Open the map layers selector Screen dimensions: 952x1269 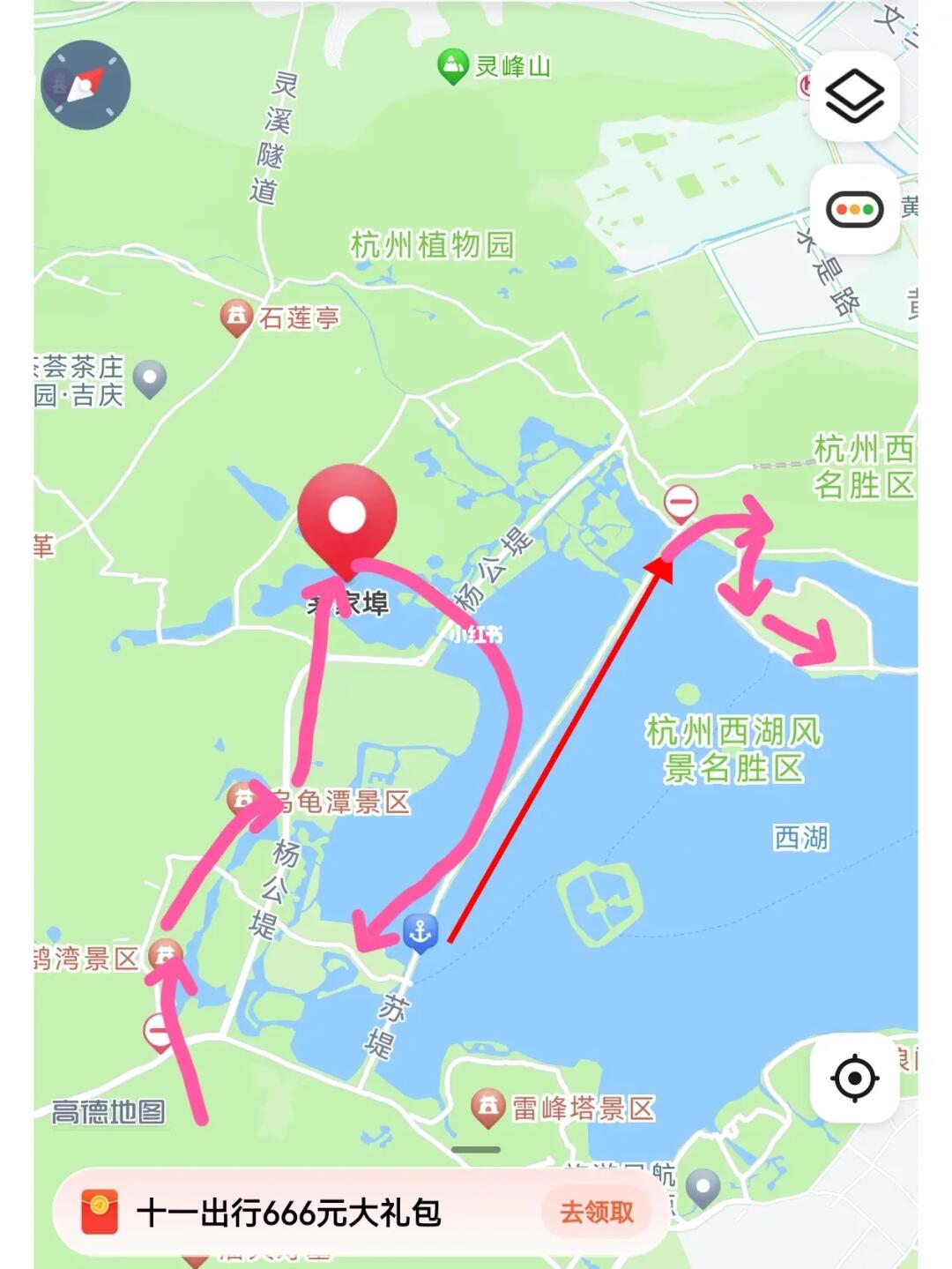(x=854, y=95)
